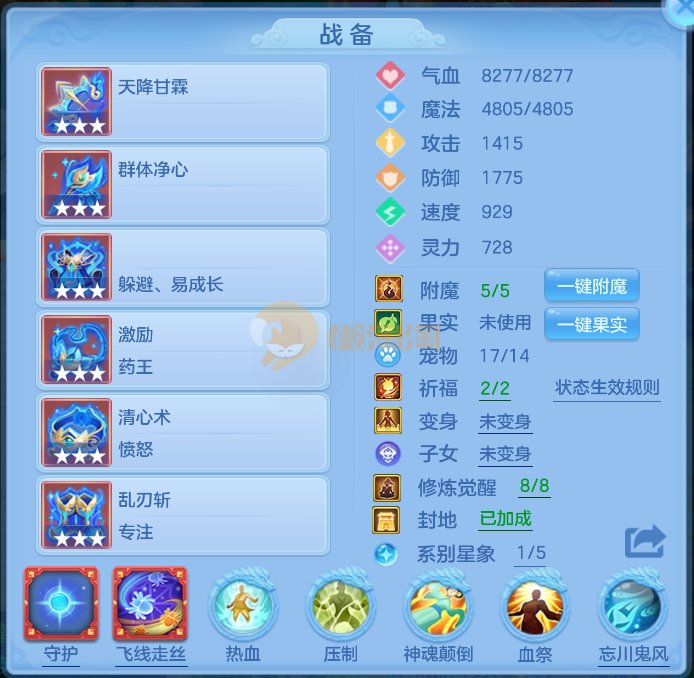View 系别星象 1/5 details
This screenshot has width=694, height=678.
(531, 553)
